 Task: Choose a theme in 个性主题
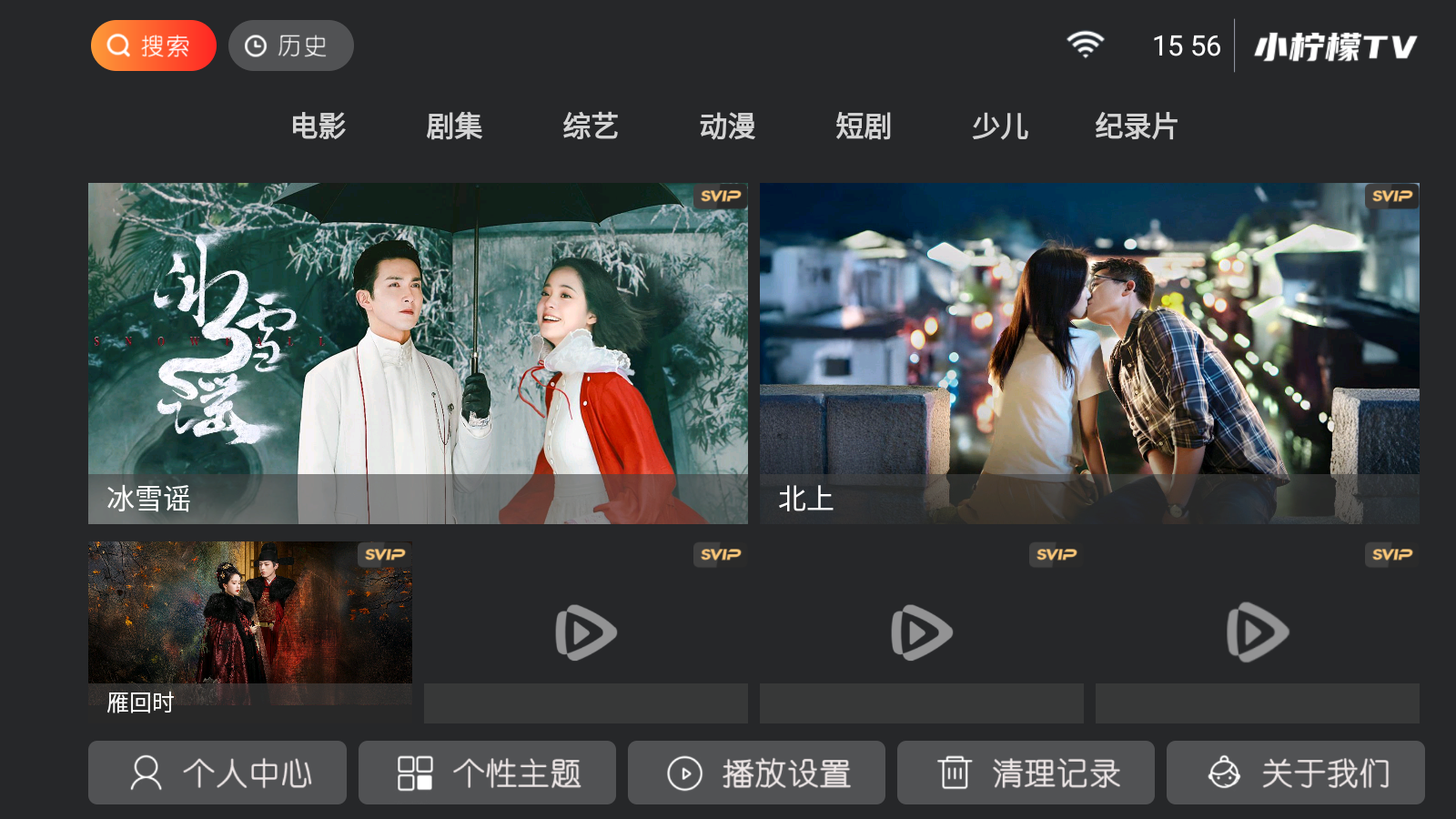(x=487, y=773)
